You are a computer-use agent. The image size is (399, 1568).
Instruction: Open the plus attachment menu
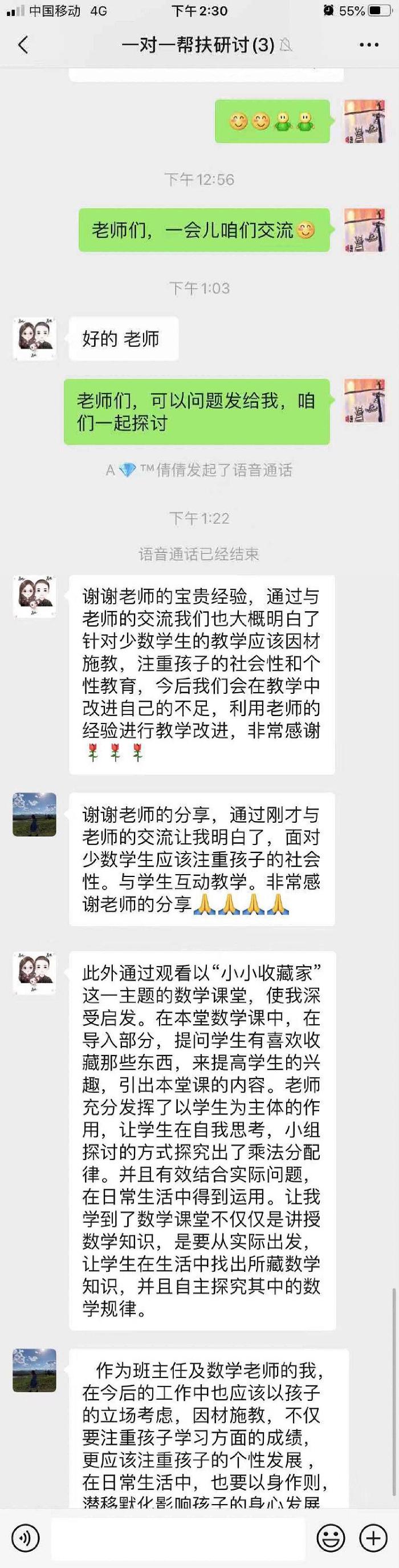point(373,1538)
